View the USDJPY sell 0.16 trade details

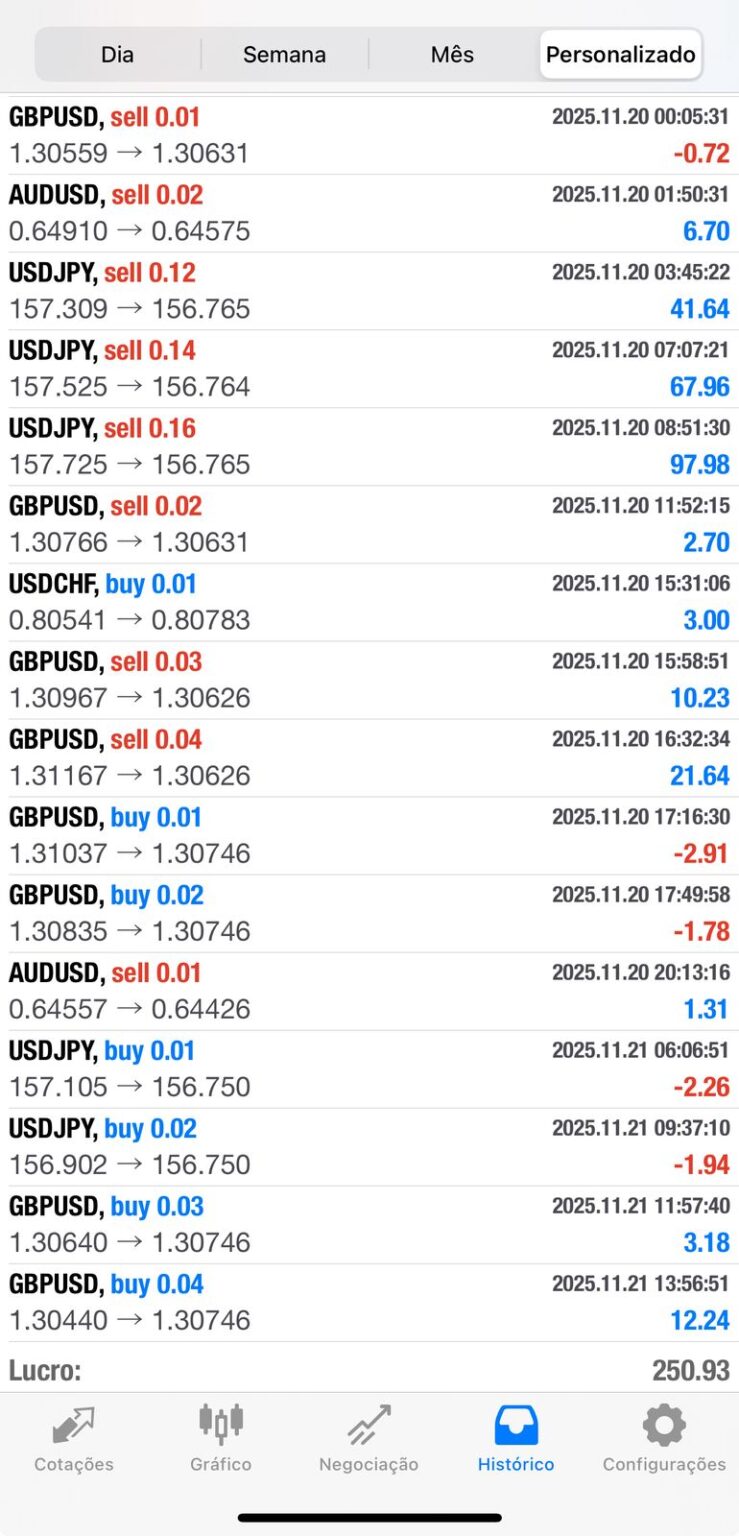(x=369, y=447)
